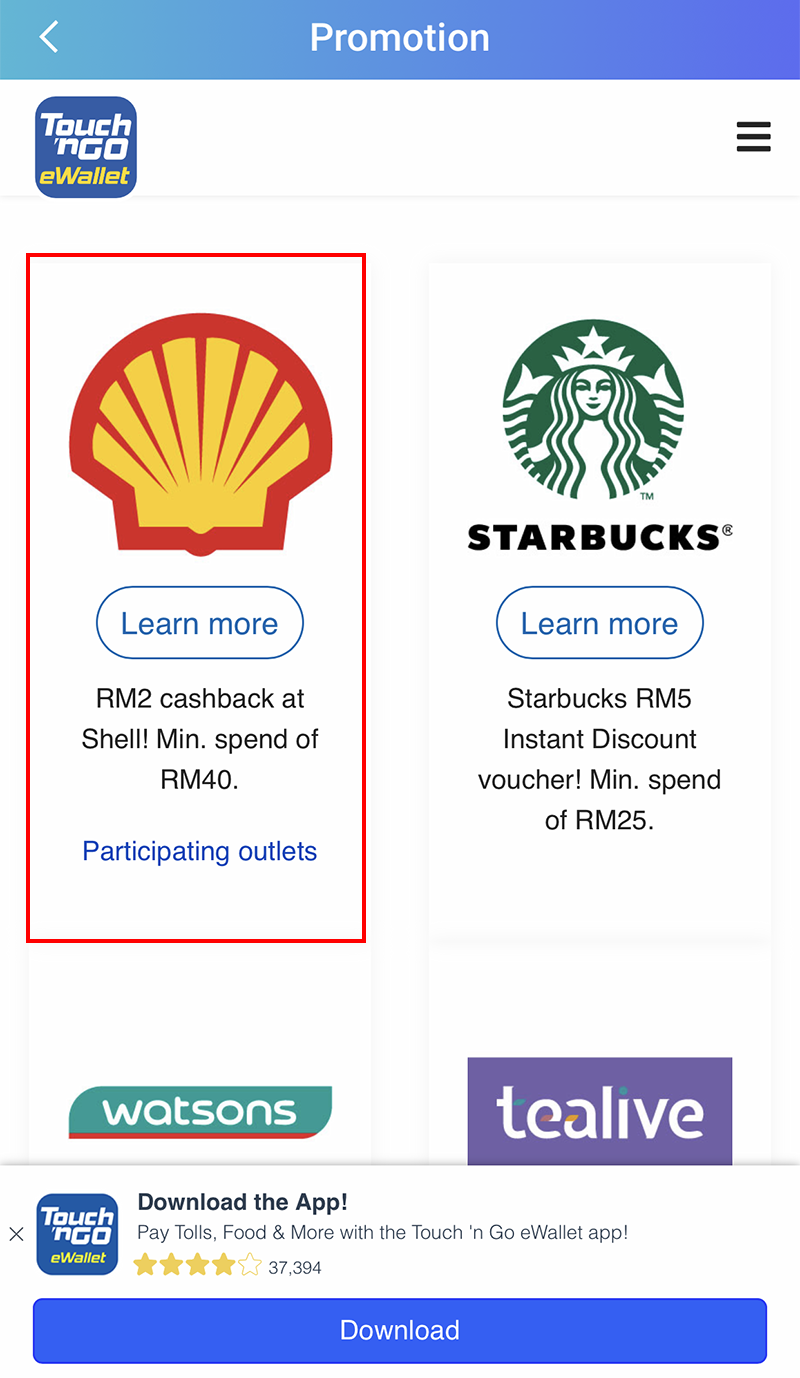
Task: Tap the blue Download button
Action: [400, 1330]
